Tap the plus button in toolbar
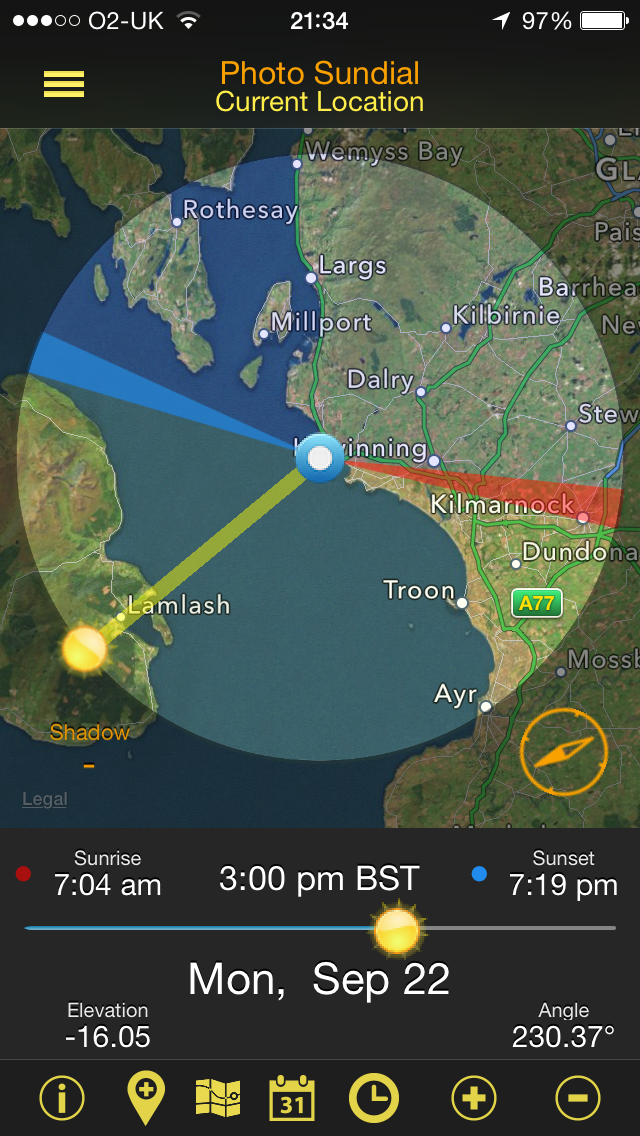Screen dimensions: 640x1136 click(474, 1098)
